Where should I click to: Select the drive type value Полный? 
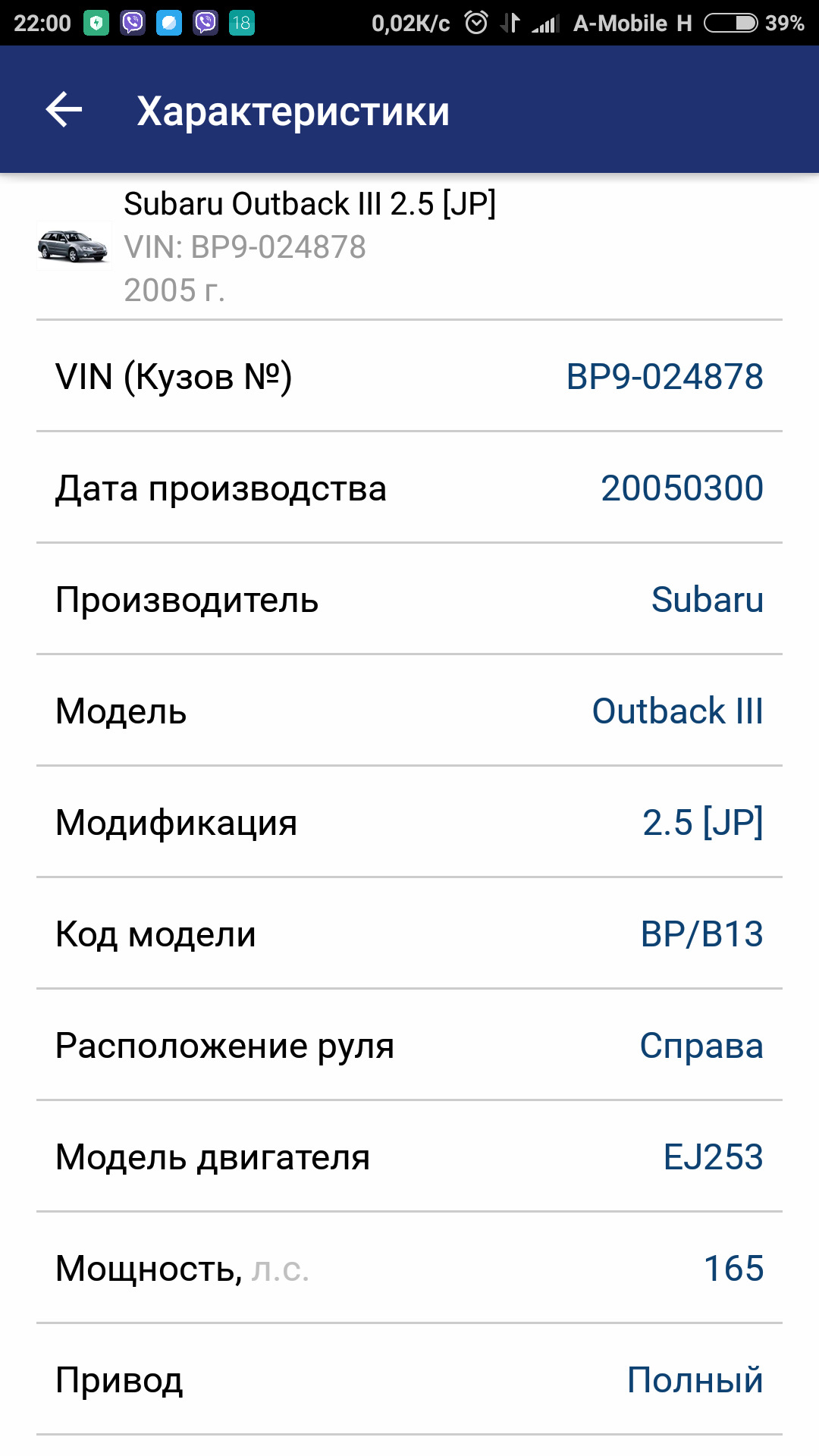694,1380
